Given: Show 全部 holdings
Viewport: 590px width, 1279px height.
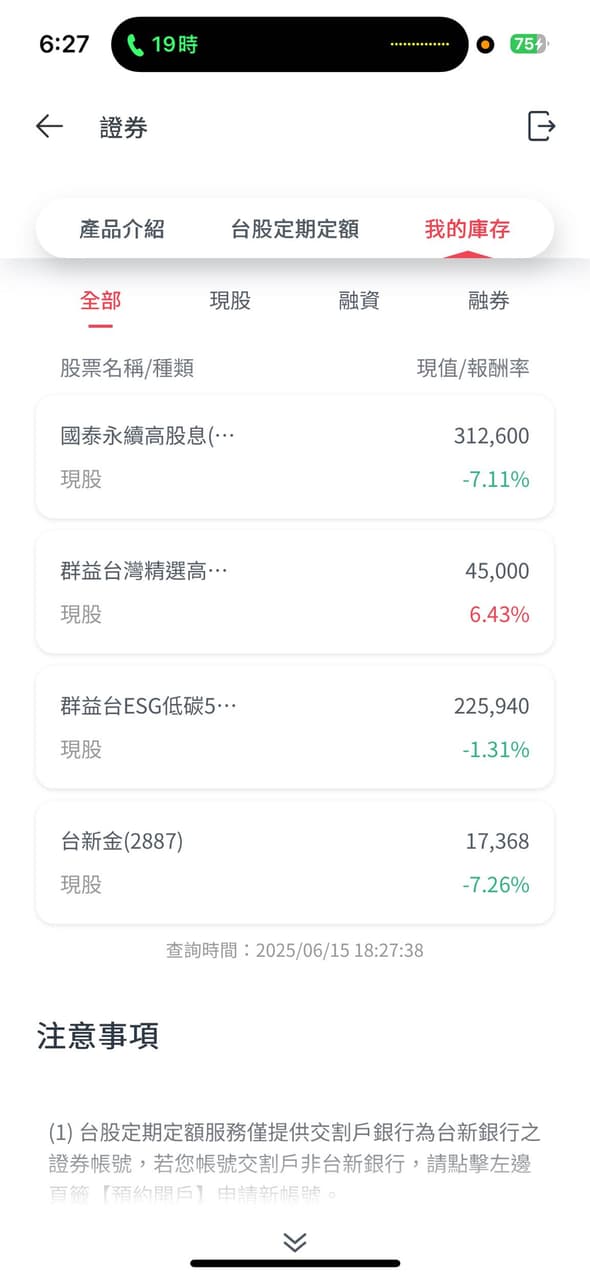Looking at the screenshot, I should tap(100, 300).
